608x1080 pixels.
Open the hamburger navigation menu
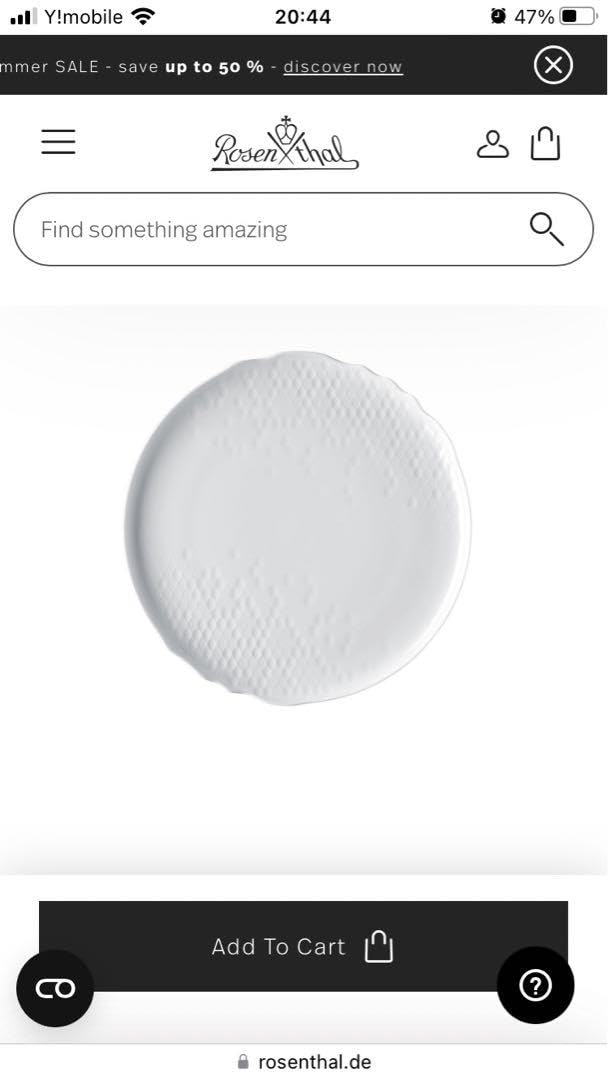[x=58, y=143]
